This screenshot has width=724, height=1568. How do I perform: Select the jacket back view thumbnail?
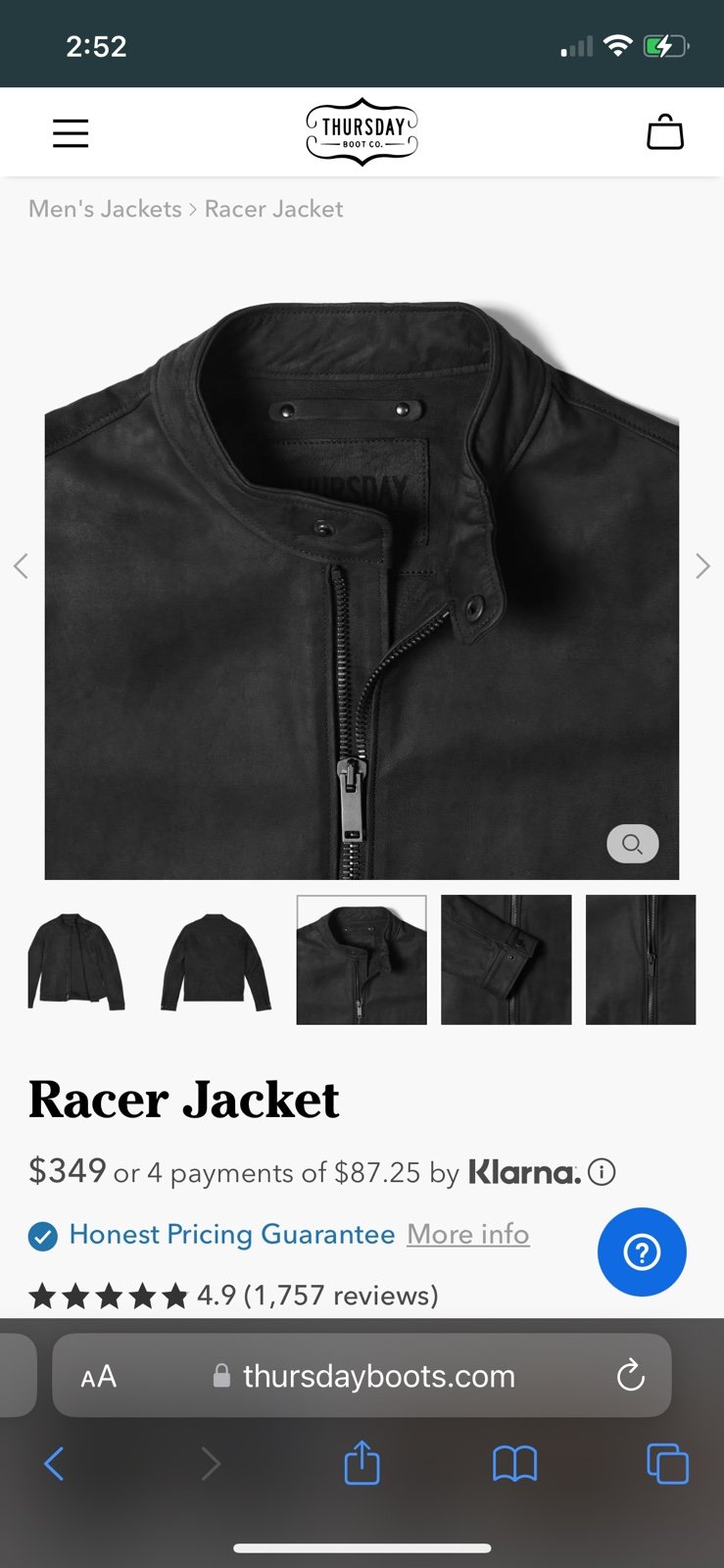[217, 960]
